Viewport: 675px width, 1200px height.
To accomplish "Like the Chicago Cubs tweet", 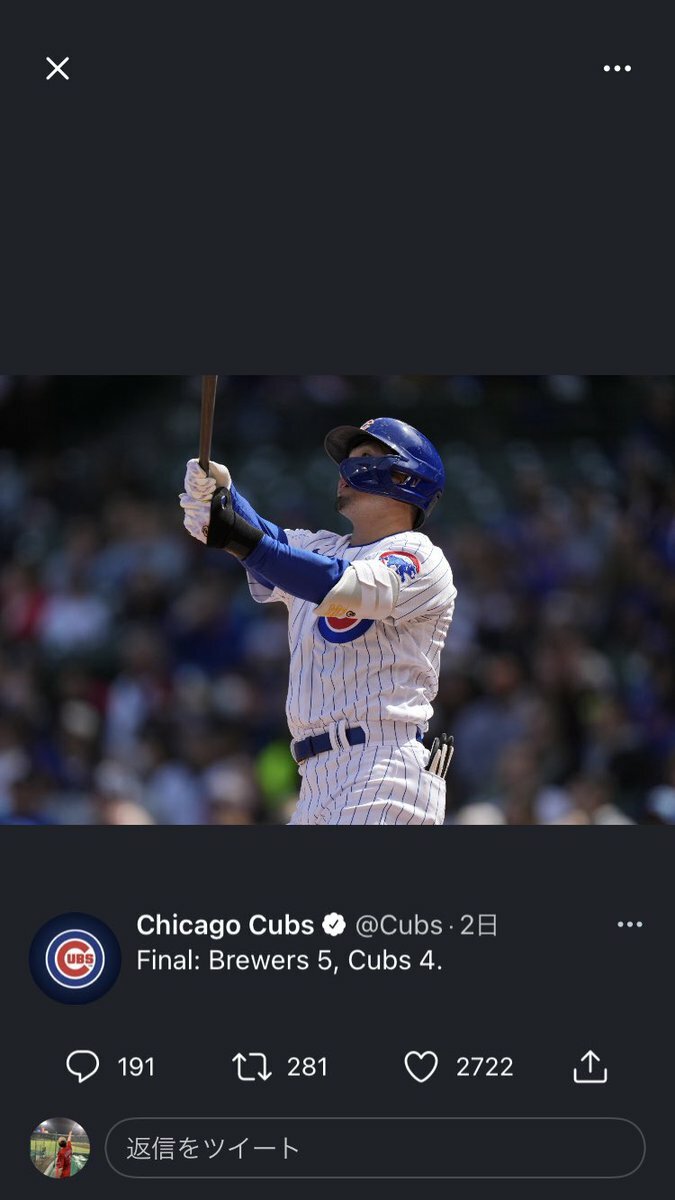I will pyautogui.click(x=421, y=1067).
